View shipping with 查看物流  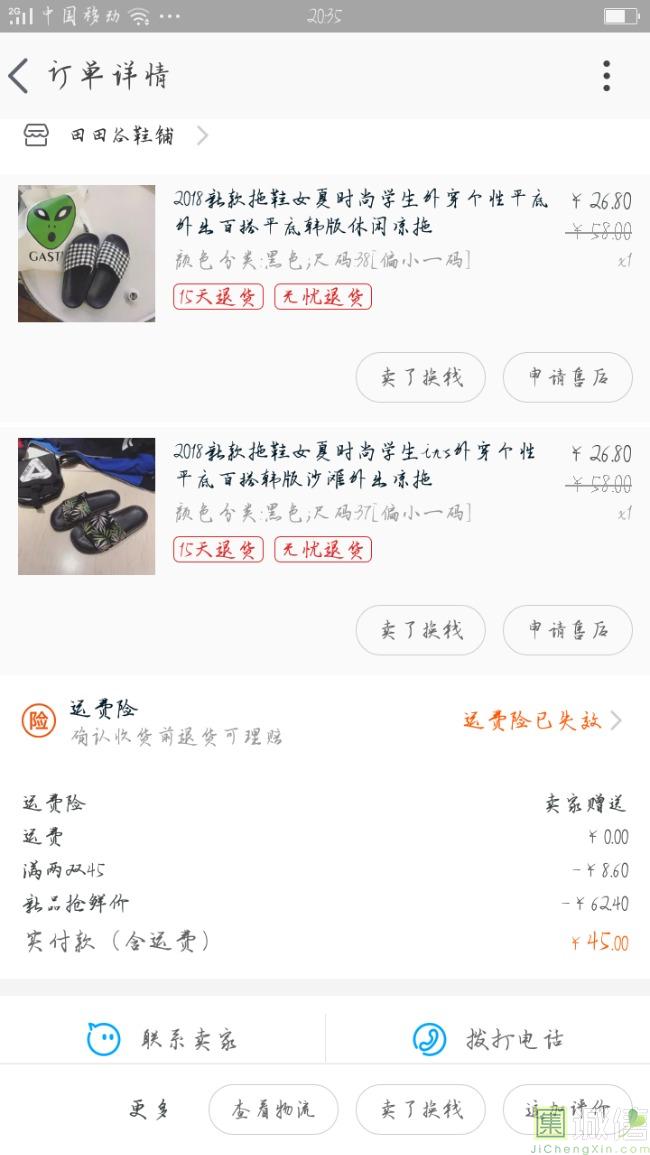tap(273, 1109)
